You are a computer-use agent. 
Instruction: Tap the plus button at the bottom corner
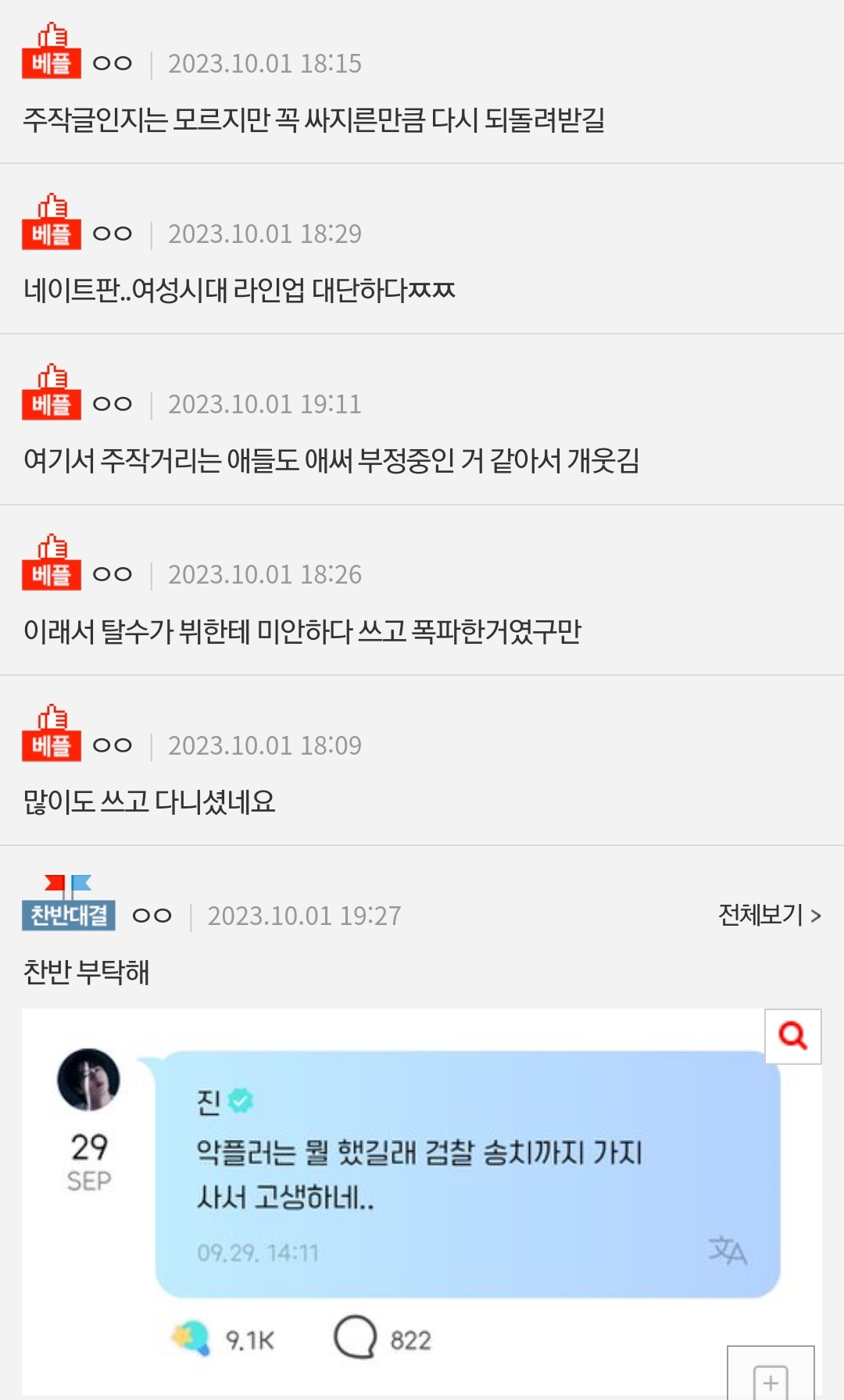(x=771, y=1379)
